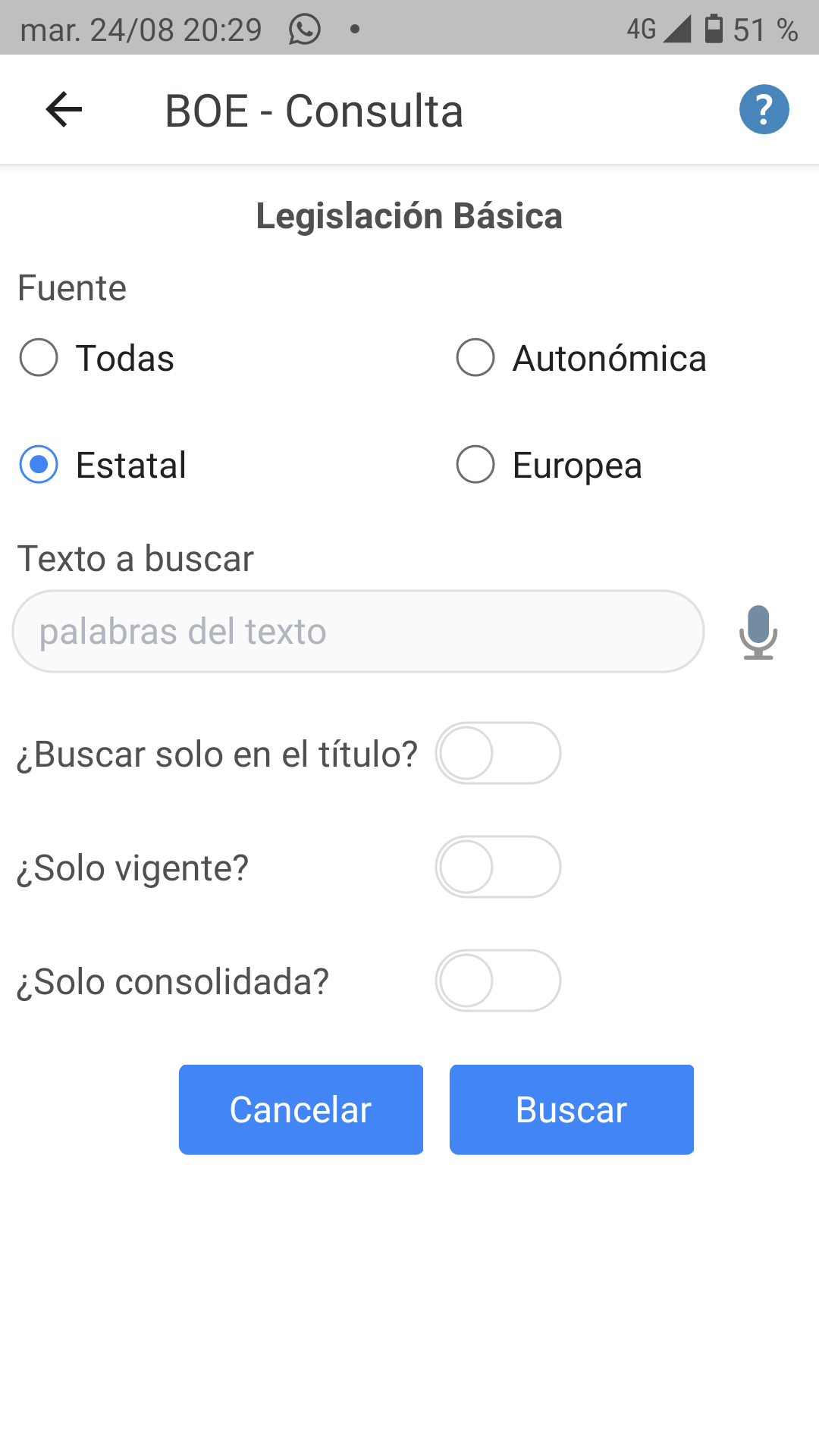
Task: Start voice input with the microphone
Action: point(758,632)
